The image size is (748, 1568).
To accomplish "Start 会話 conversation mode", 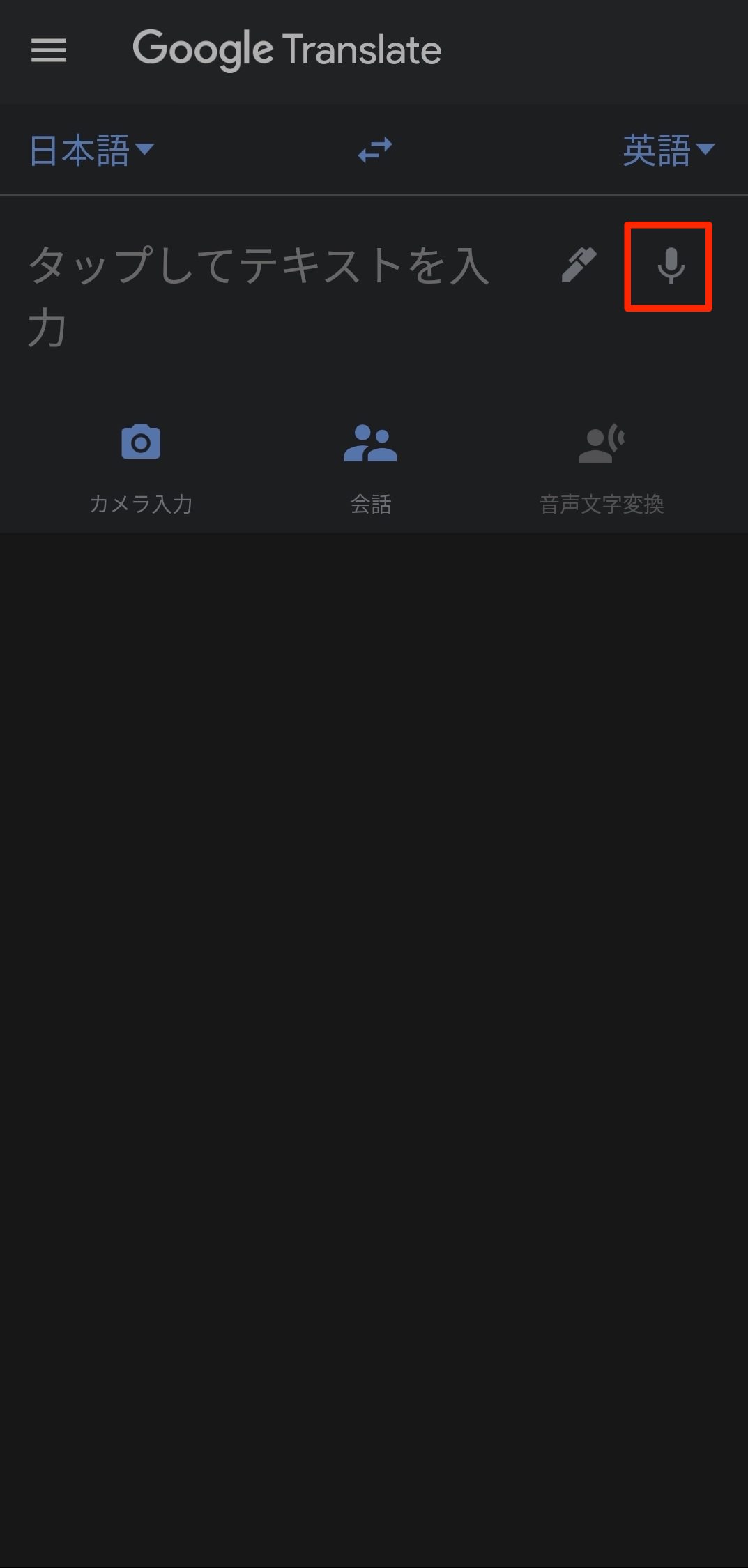I will point(370,463).
